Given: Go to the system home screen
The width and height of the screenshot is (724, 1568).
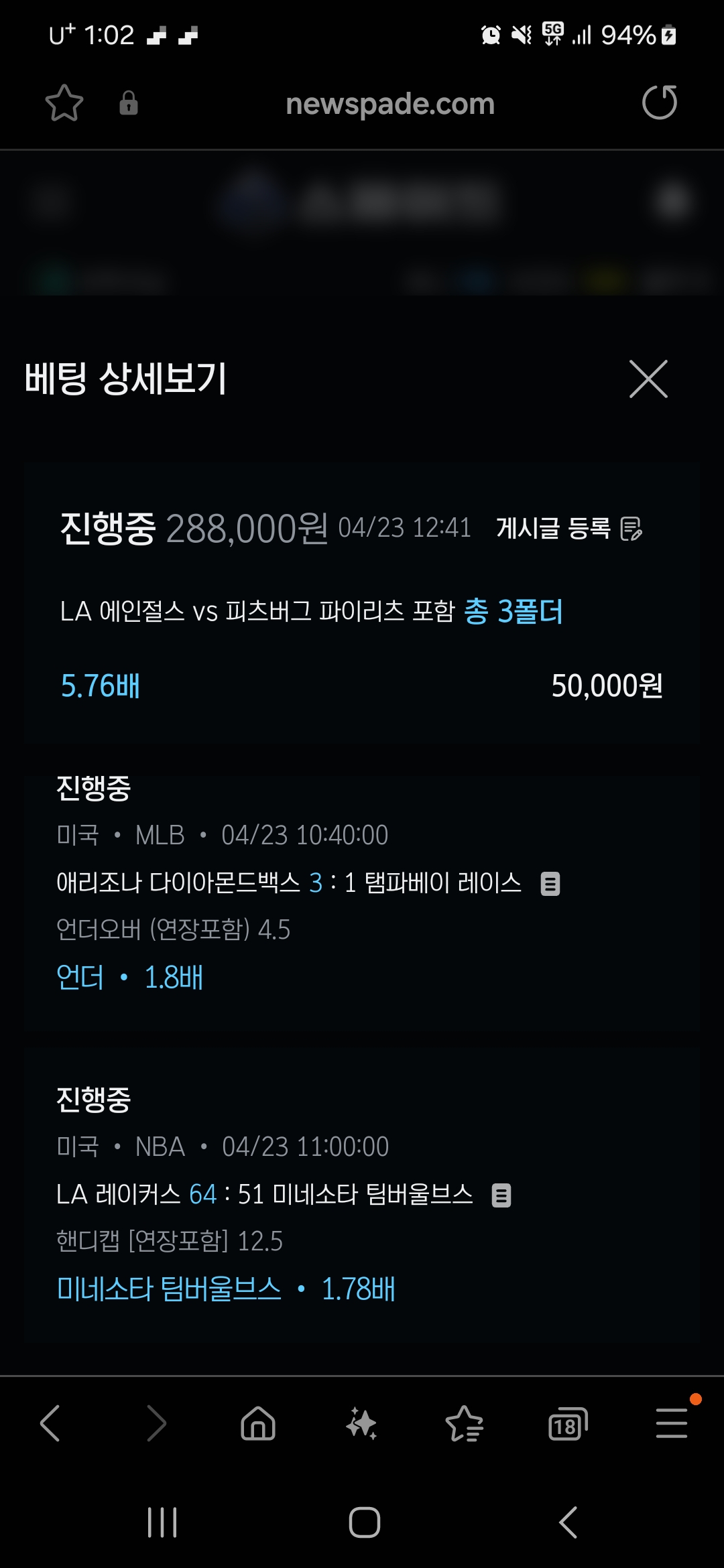Looking at the screenshot, I should [365, 1522].
